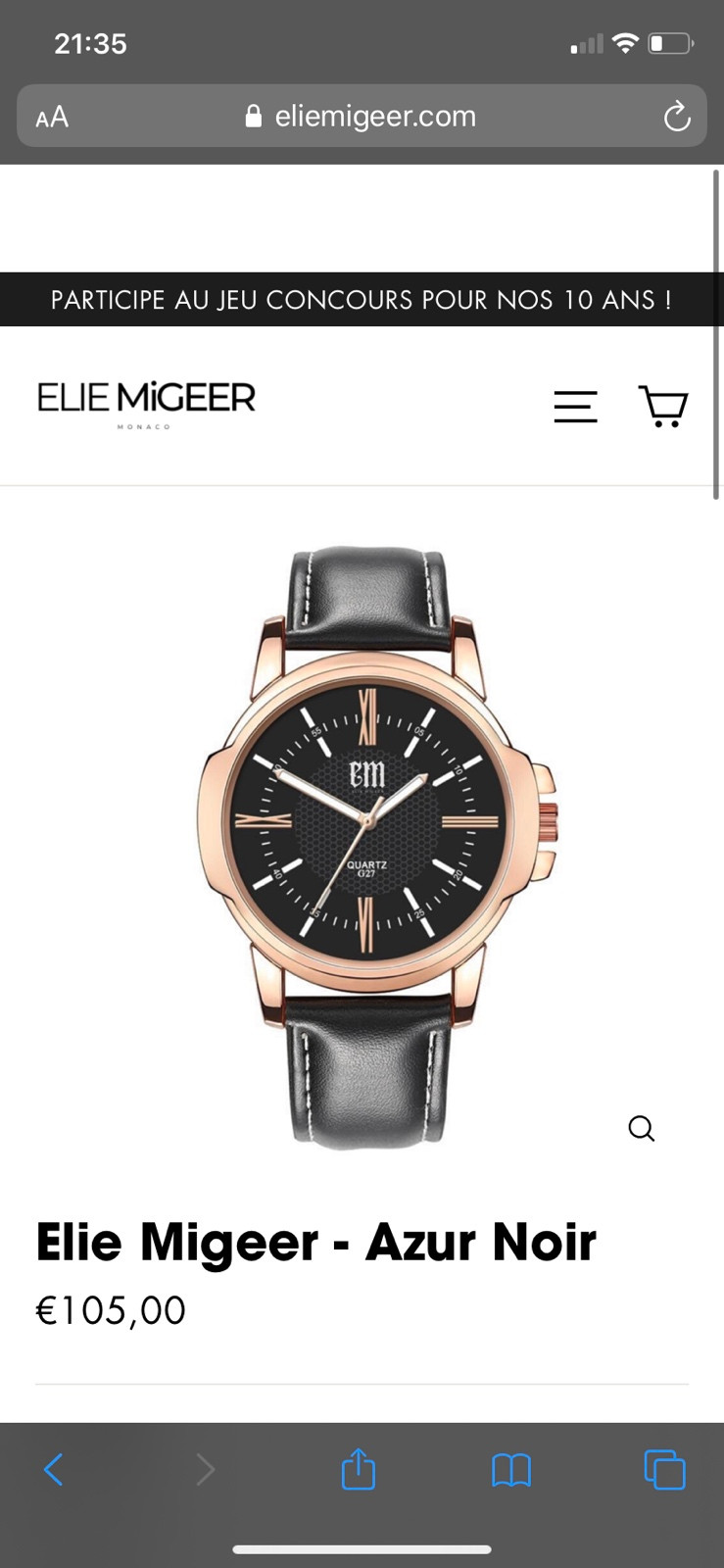Open Safari reader text size options
The height and width of the screenshot is (1568, 724).
[52, 118]
